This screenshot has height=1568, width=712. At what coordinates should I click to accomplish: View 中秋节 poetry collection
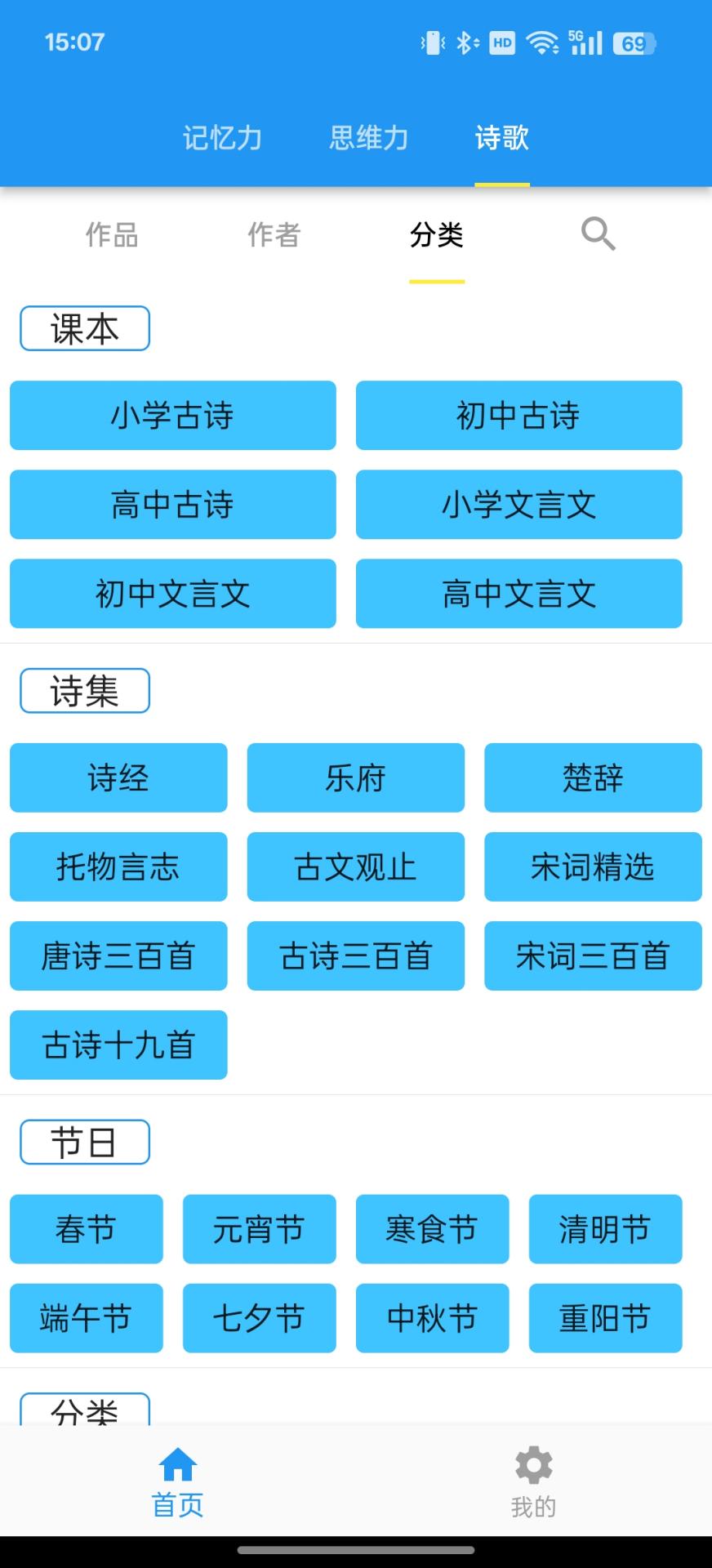(x=432, y=1317)
